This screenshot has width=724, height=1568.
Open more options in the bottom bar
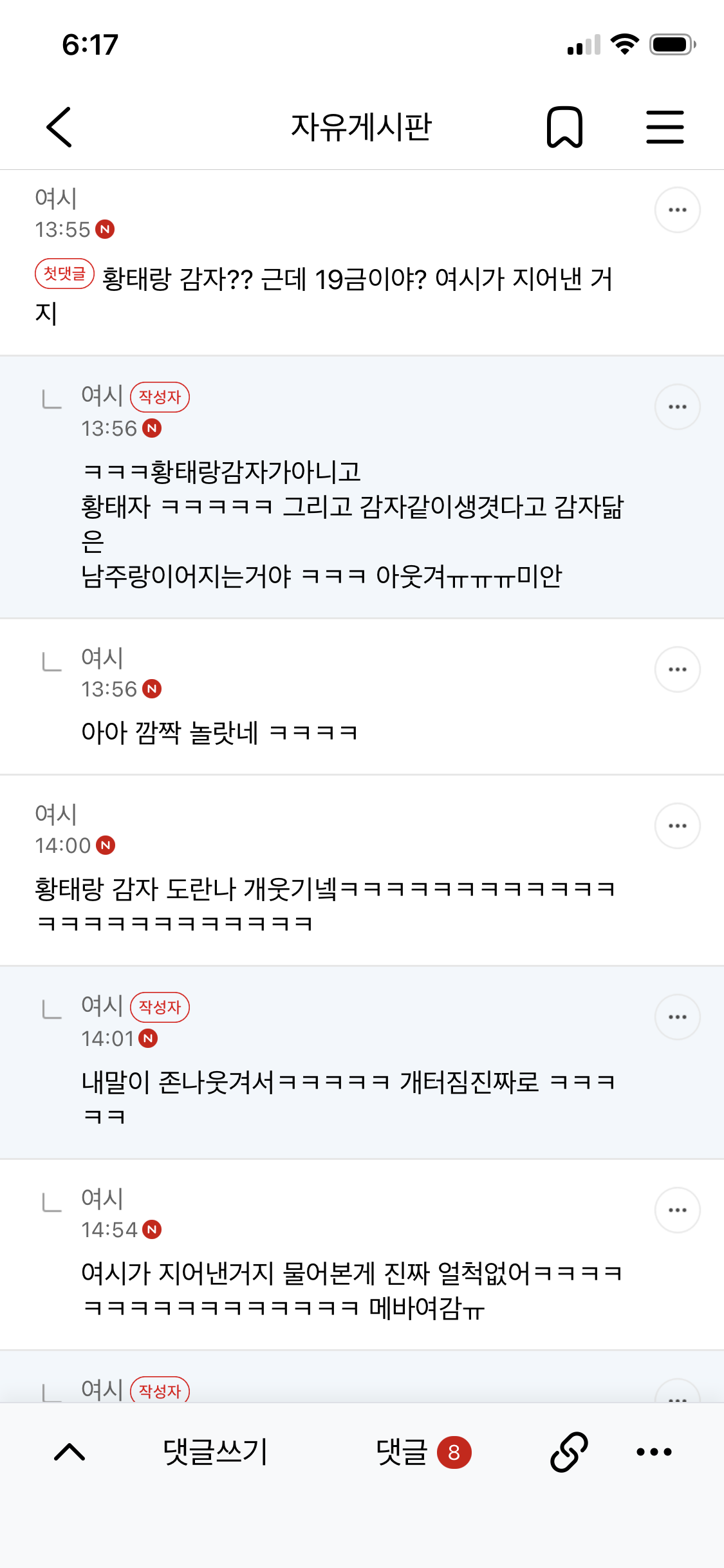click(654, 1452)
